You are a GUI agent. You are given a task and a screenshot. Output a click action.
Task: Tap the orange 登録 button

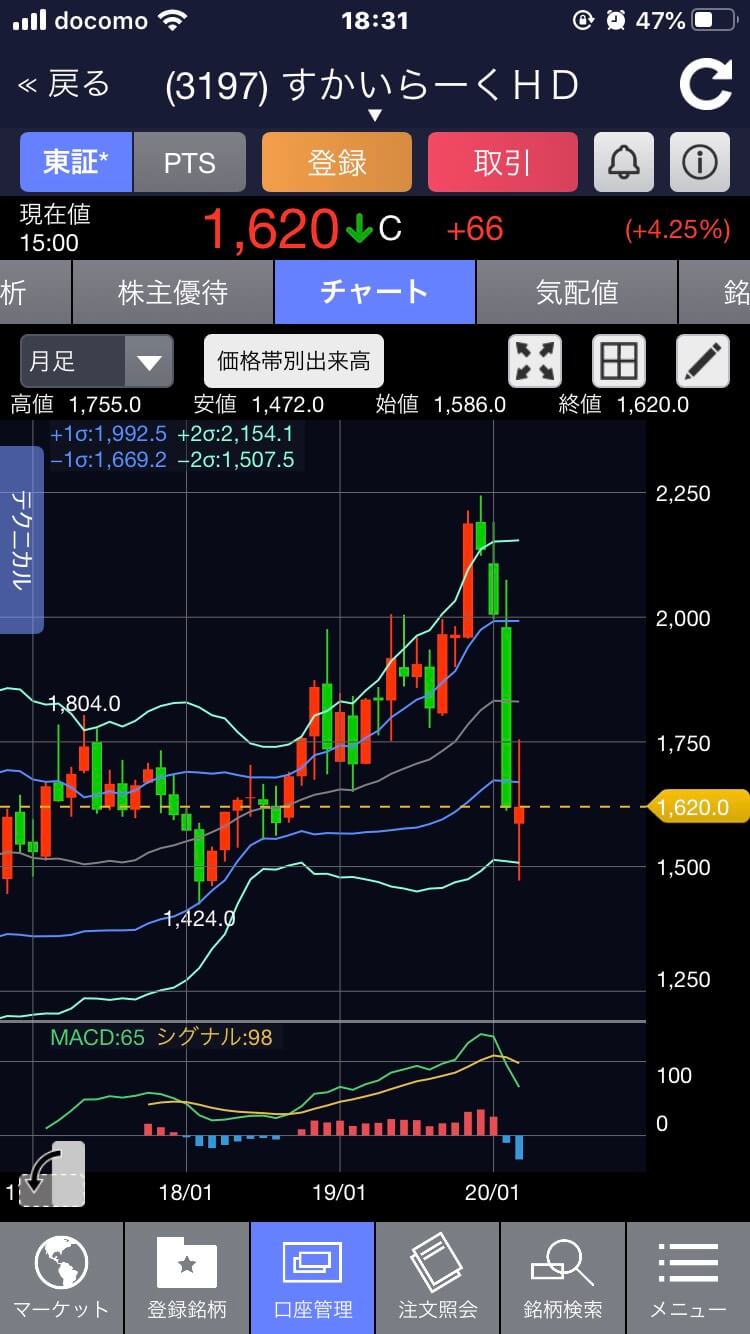tap(337, 162)
